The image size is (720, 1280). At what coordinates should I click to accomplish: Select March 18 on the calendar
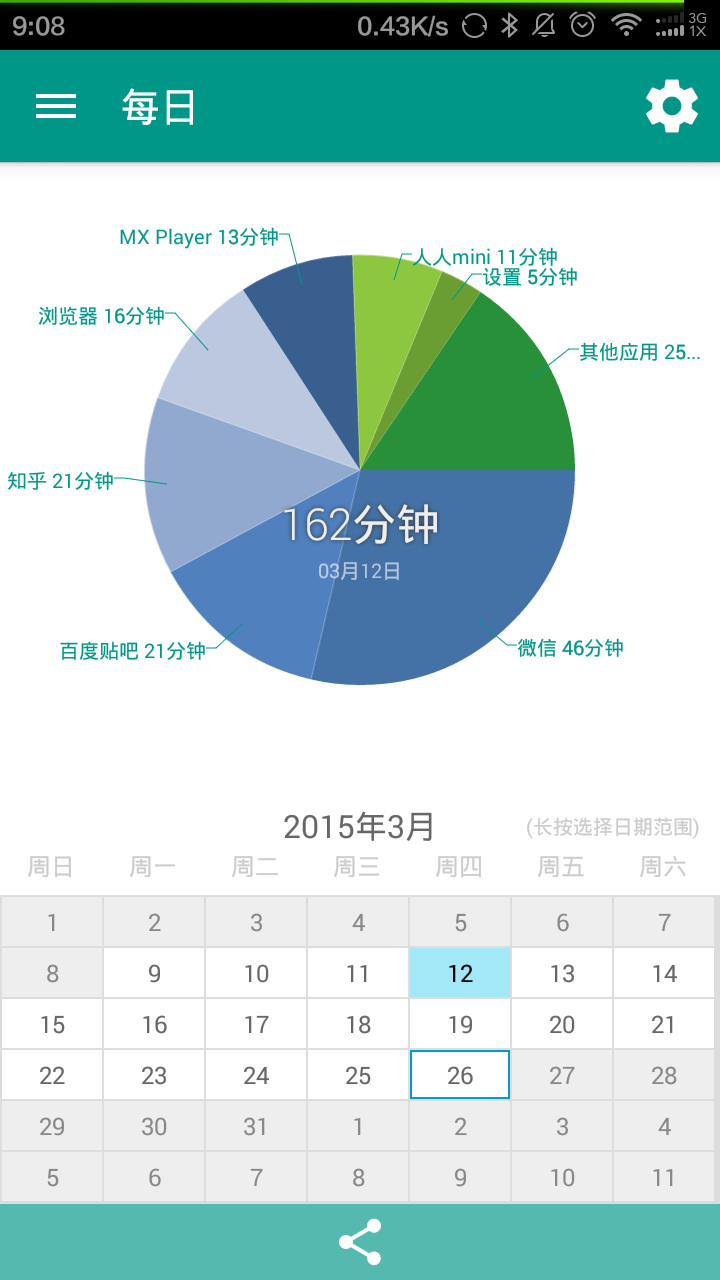pyautogui.click(x=358, y=1025)
